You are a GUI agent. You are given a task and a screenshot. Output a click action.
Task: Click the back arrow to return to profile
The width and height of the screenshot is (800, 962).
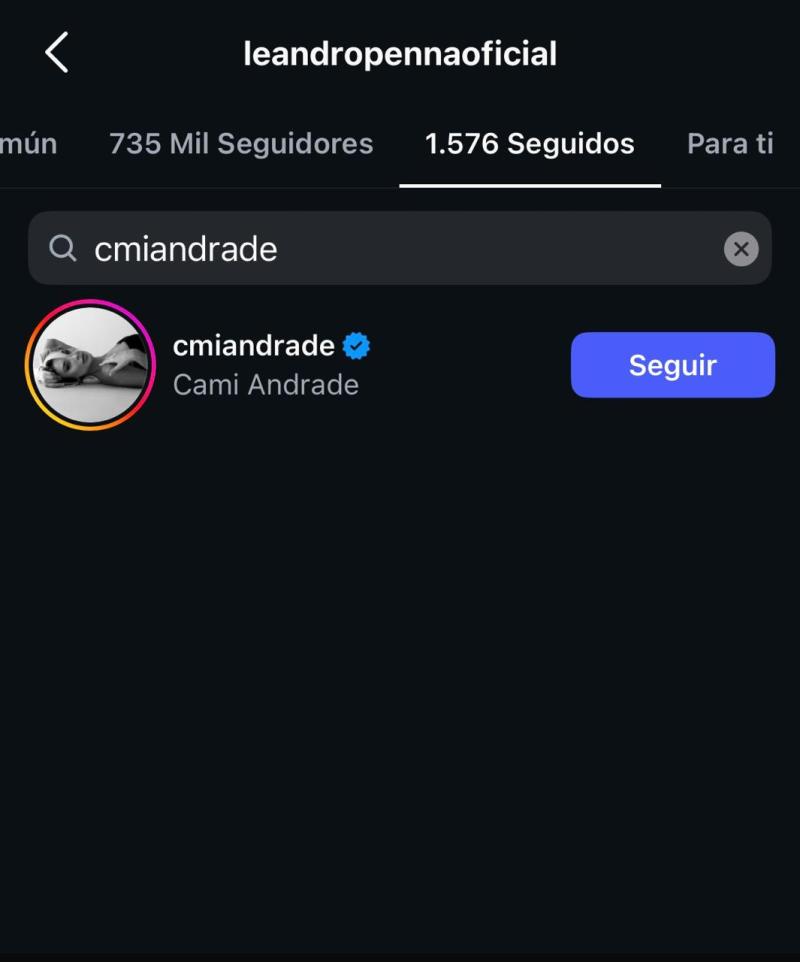pos(56,52)
